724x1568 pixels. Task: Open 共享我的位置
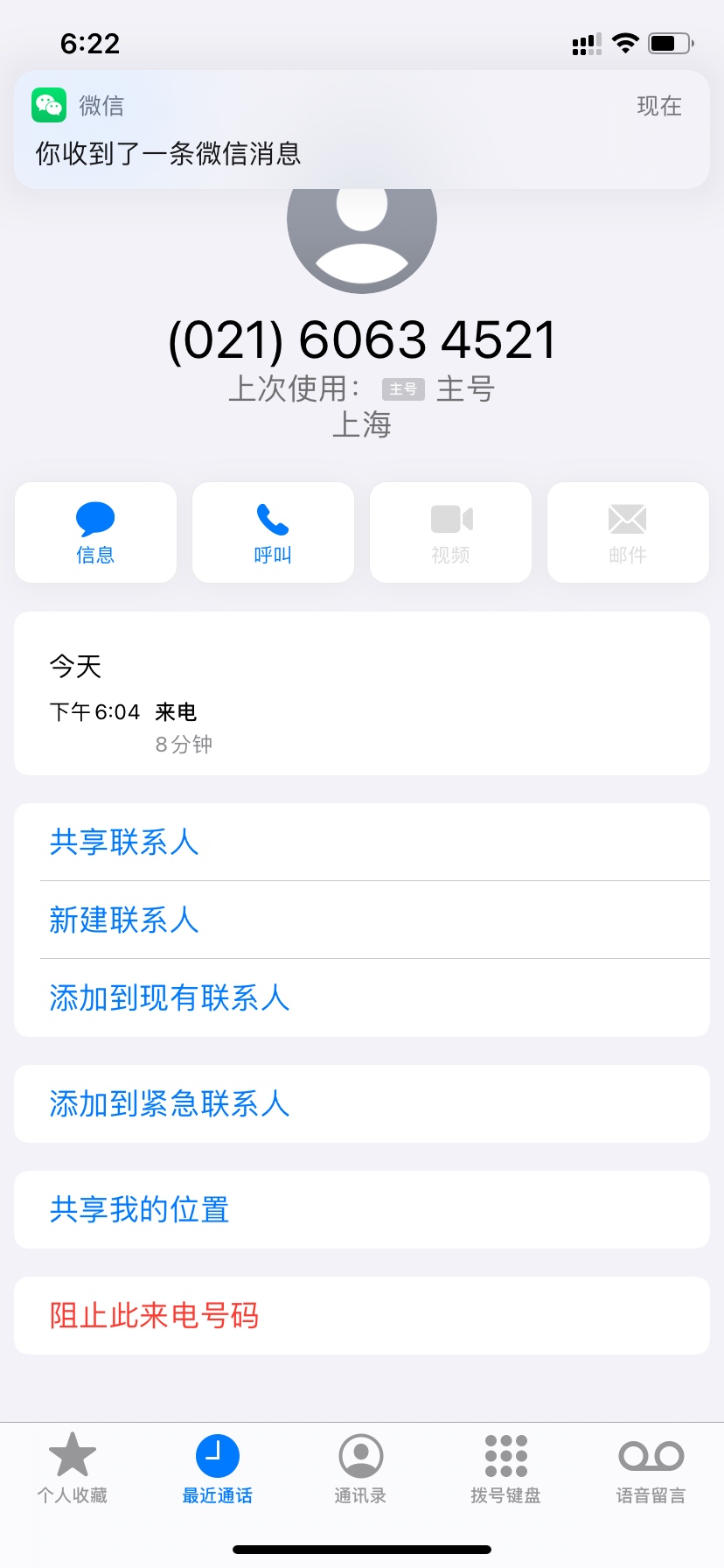point(362,1209)
